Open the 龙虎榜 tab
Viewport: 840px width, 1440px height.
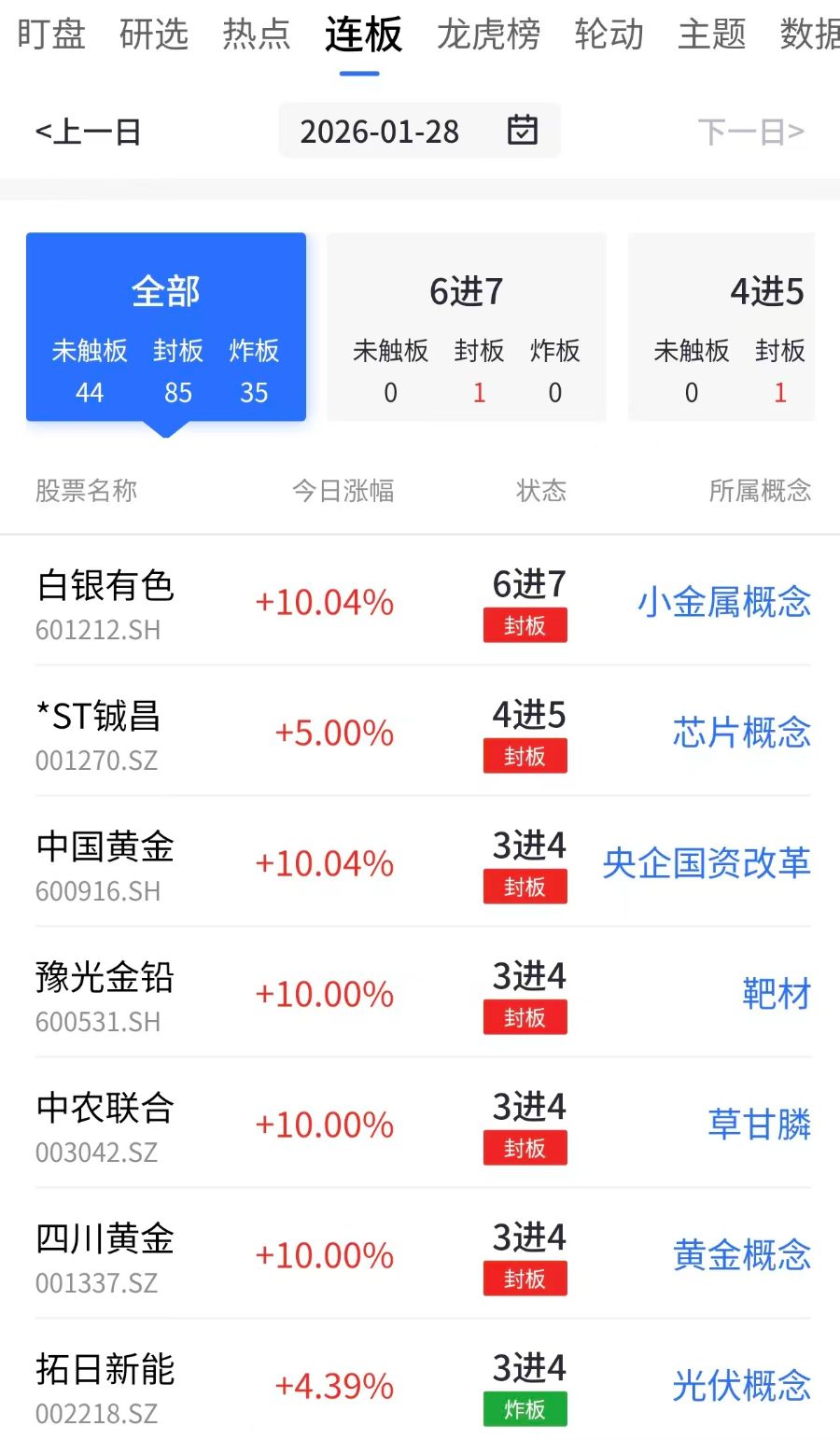[488, 35]
